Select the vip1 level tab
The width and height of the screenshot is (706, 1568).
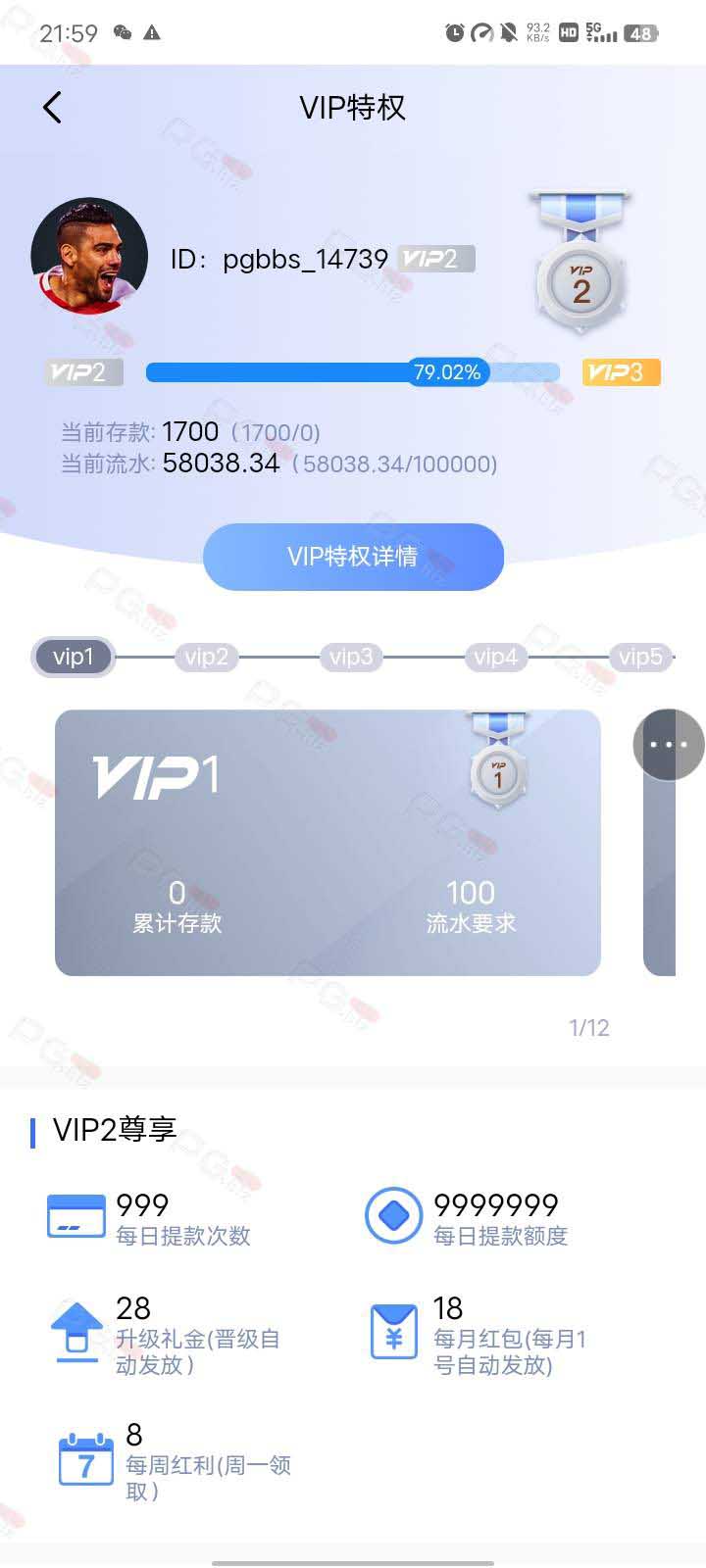click(74, 657)
